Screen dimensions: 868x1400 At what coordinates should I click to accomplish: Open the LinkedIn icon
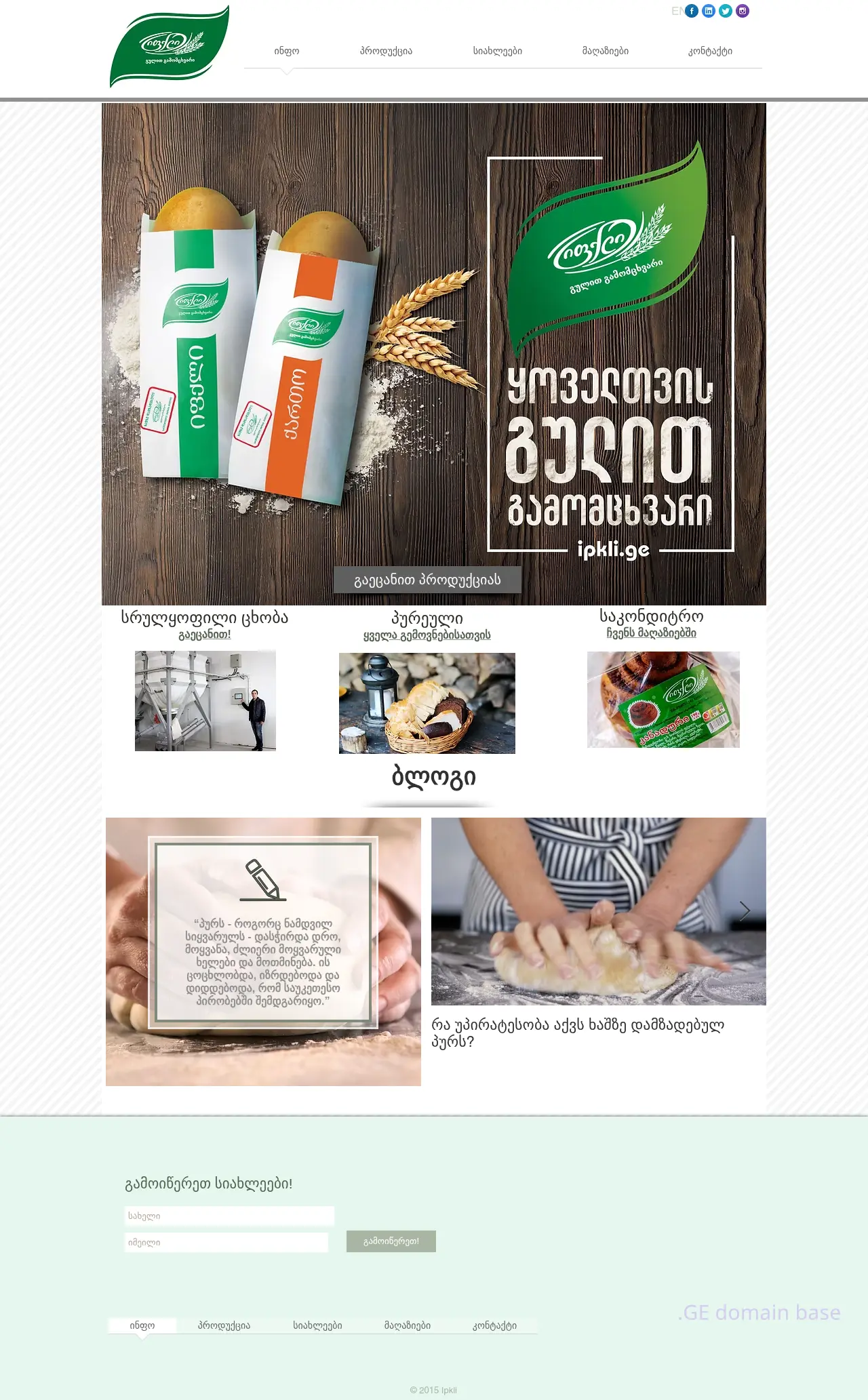tap(709, 11)
